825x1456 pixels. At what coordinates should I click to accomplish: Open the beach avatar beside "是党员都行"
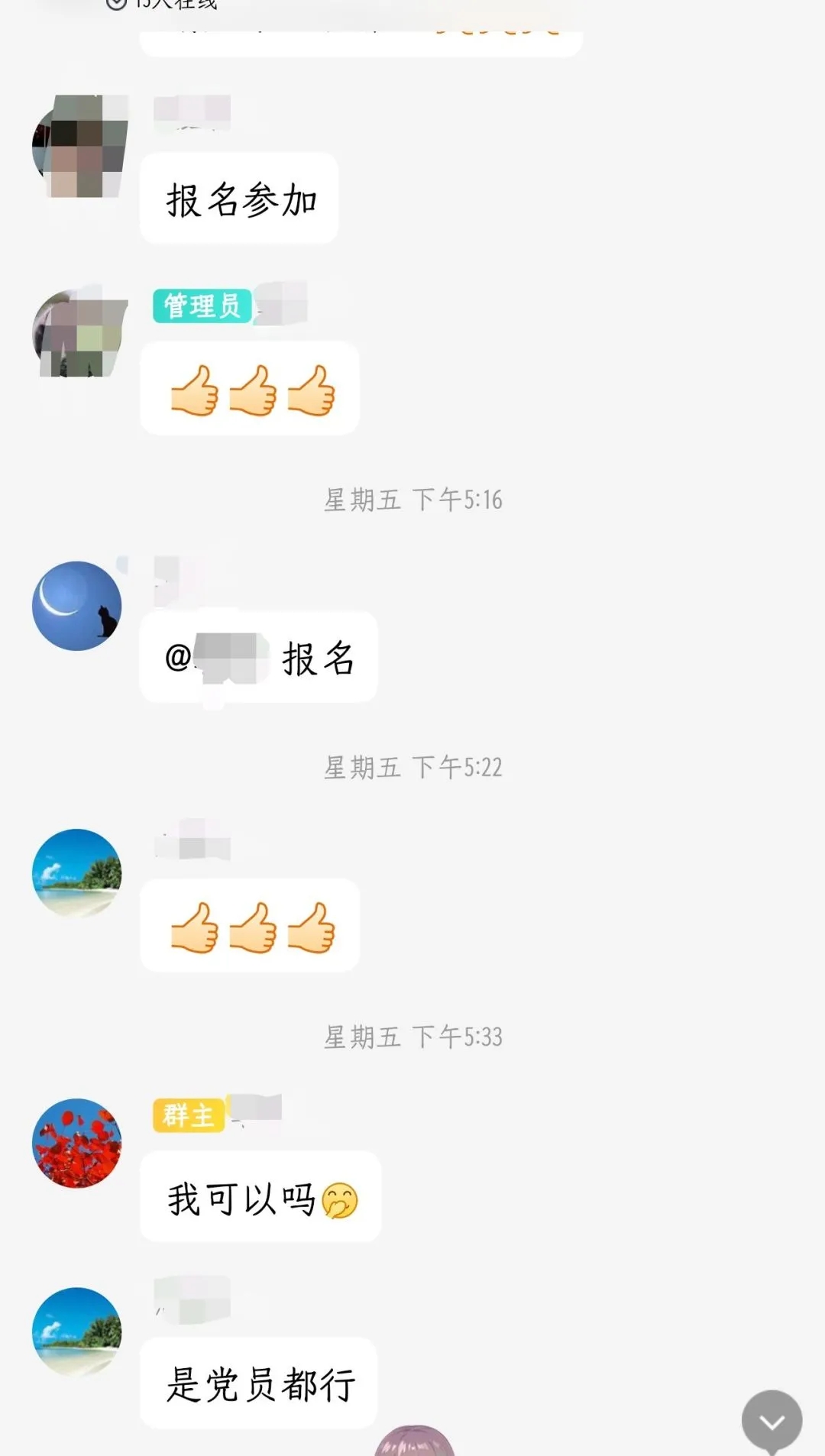[76, 1331]
